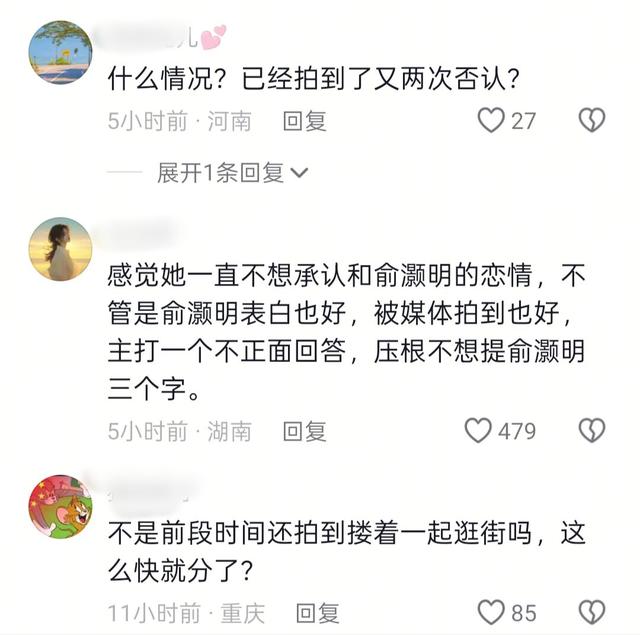Dislike the comment from 河南
The image size is (640, 635).
tap(592, 121)
